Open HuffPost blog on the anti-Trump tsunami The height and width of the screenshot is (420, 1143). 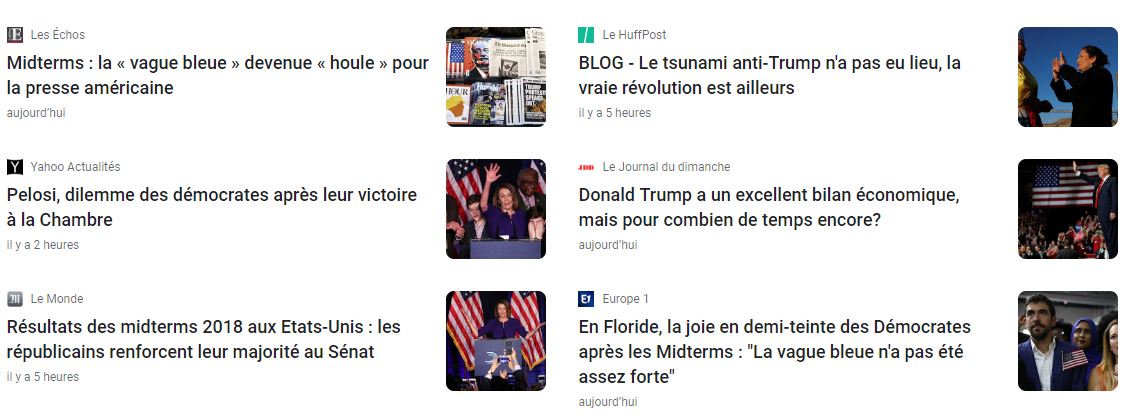pos(769,75)
